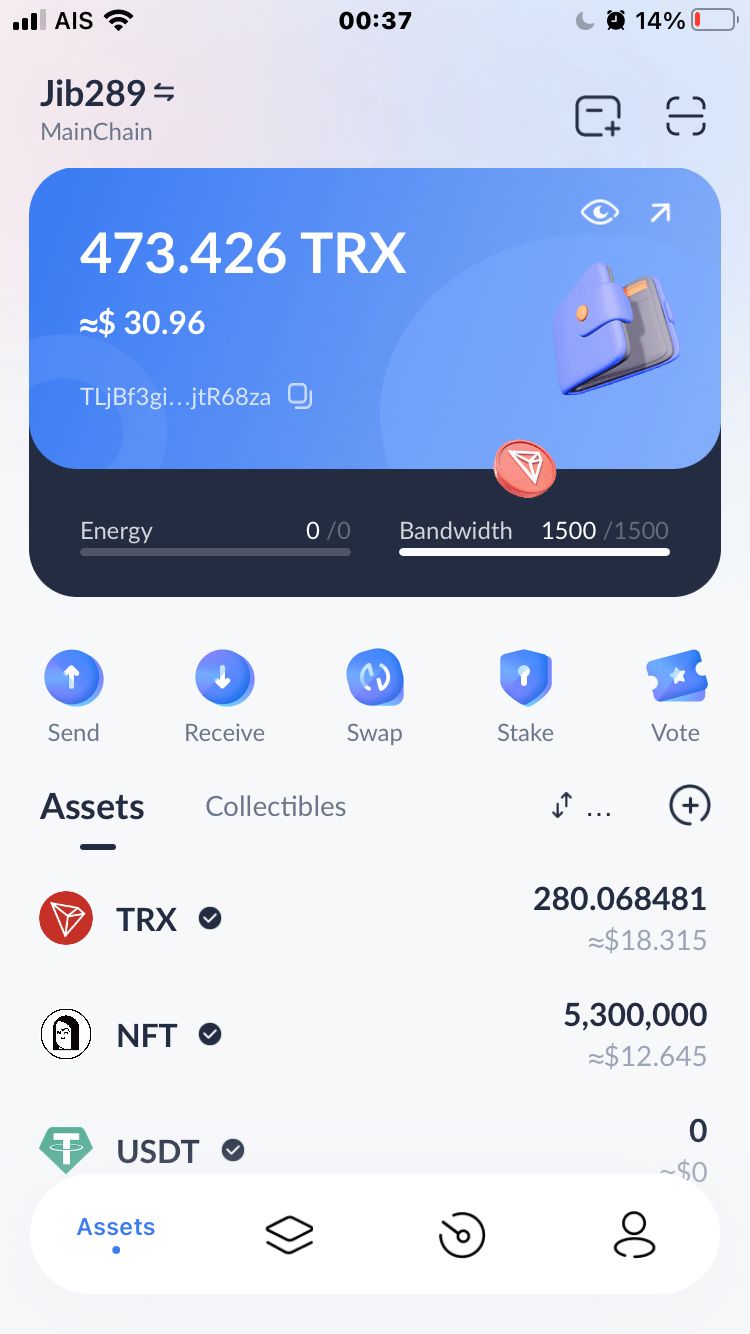Tap the verified badge next to TRX
The height and width of the screenshot is (1334, 750).
[x=209, y=918]
